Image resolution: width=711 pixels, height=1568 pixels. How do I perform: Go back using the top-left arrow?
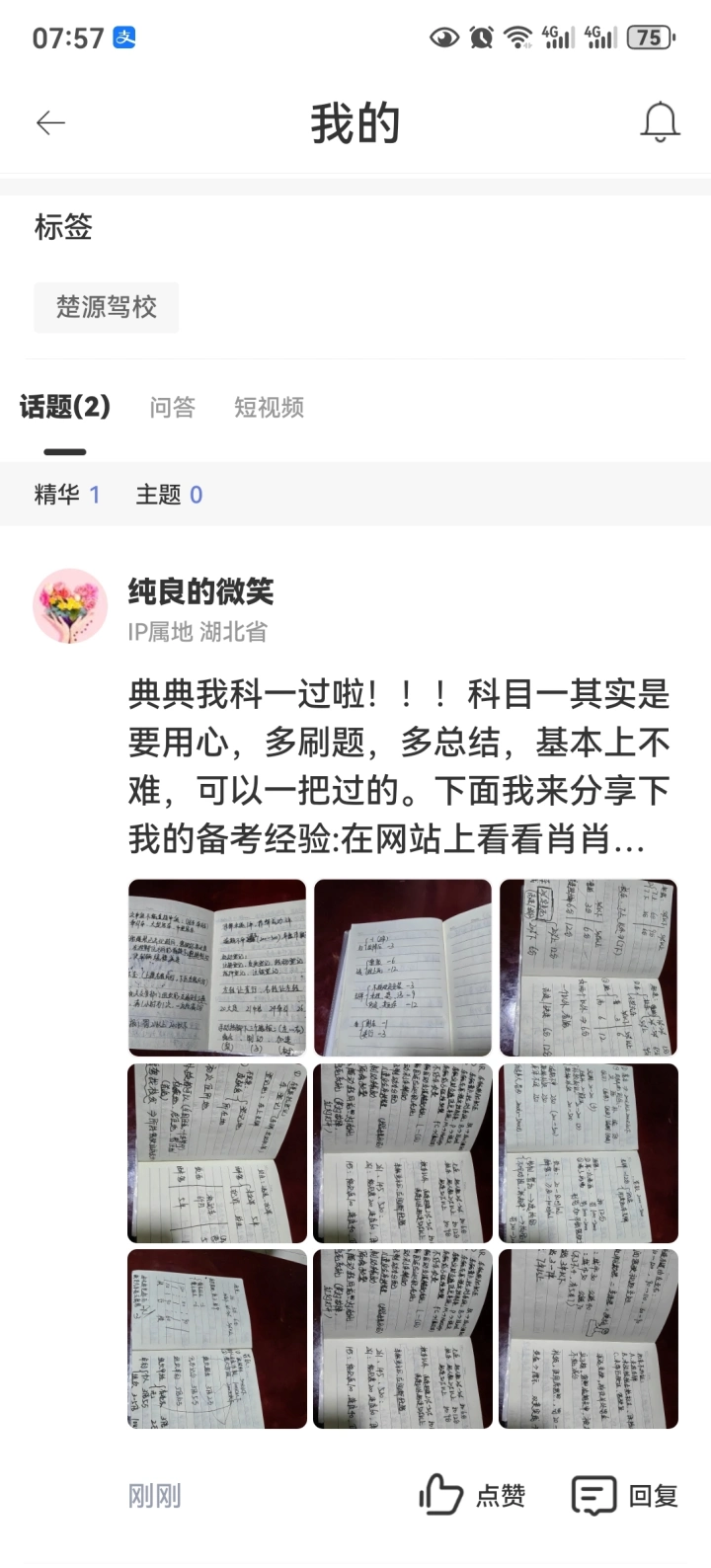[50, 122]
